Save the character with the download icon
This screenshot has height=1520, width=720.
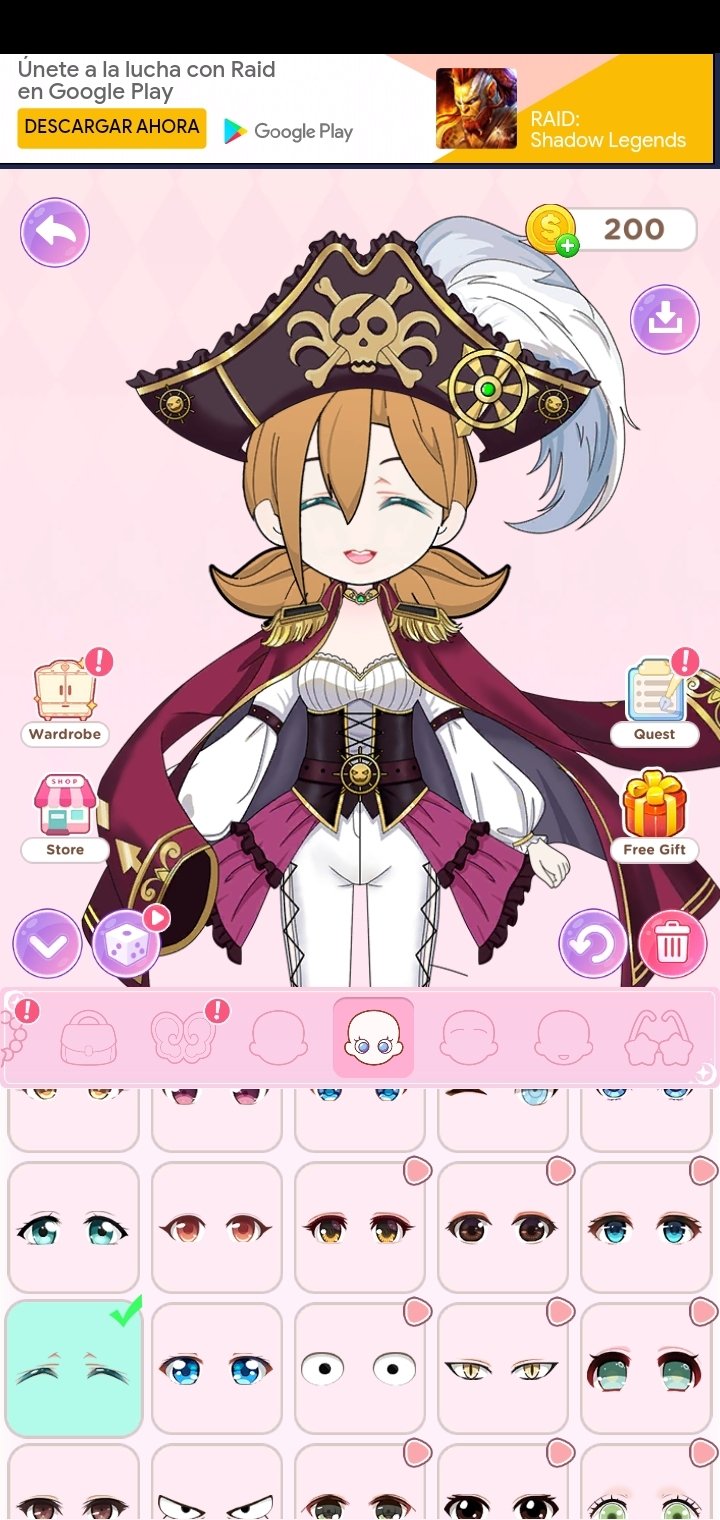[x=664, y=319]
